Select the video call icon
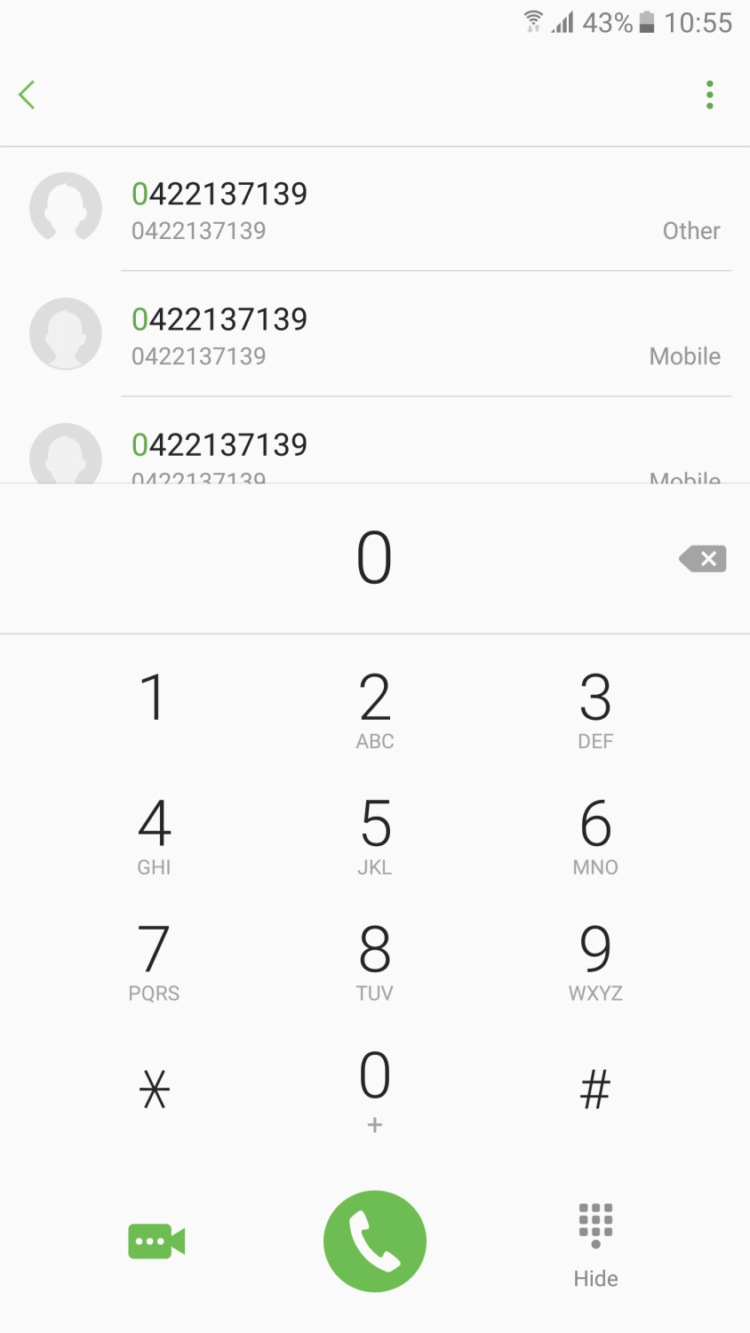Screen dimensions: 750x1333 point(155,1240)
